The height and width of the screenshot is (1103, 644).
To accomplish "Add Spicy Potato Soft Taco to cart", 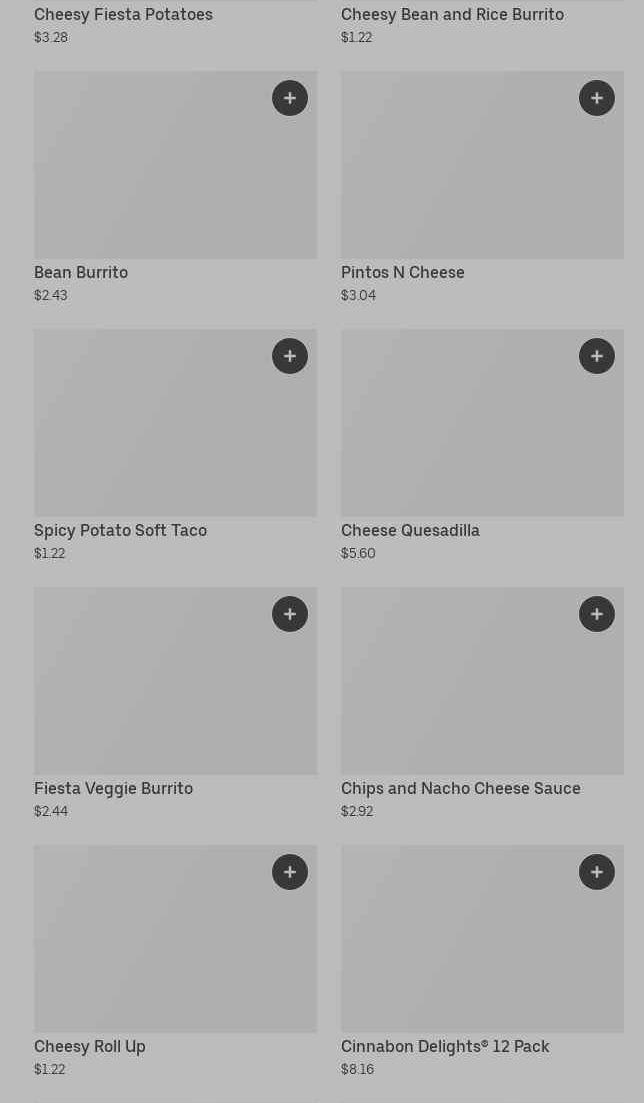I will click(290, 356).
